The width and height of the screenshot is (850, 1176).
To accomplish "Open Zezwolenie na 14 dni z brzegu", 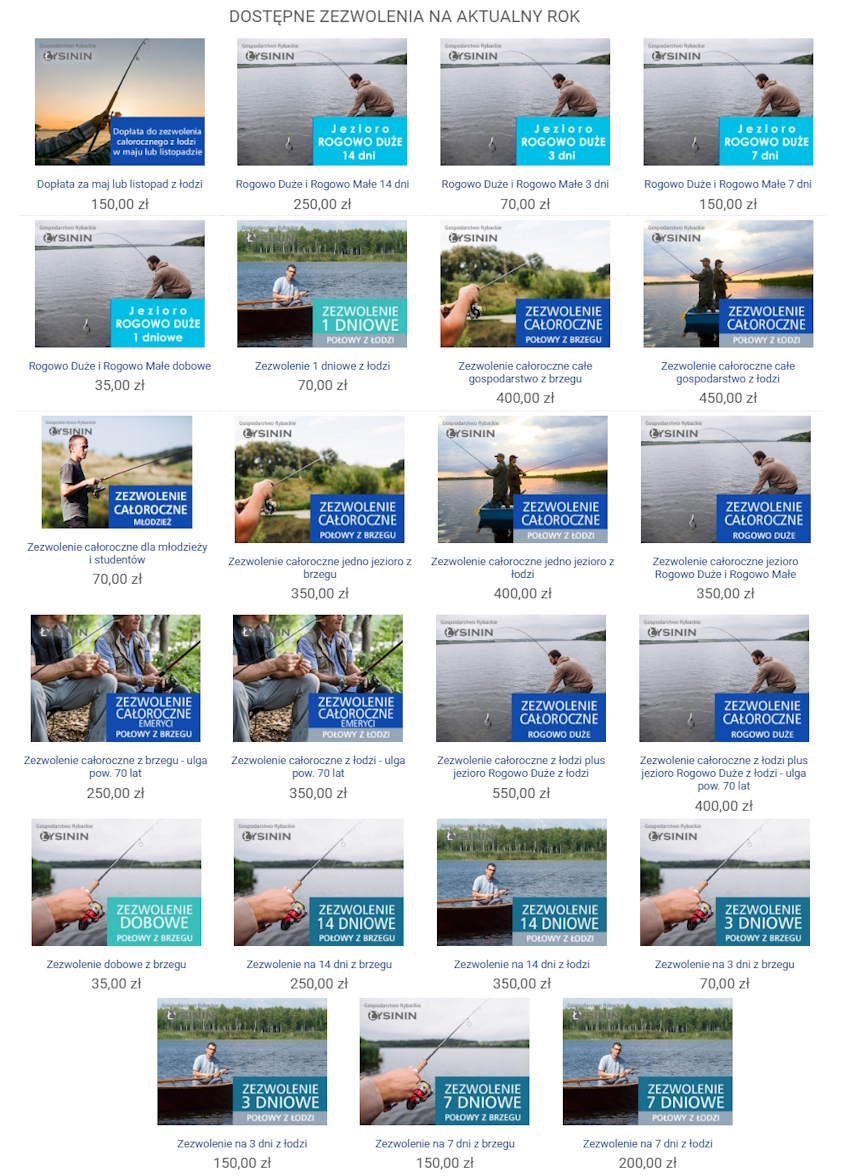I will click(x=319, y=964).
